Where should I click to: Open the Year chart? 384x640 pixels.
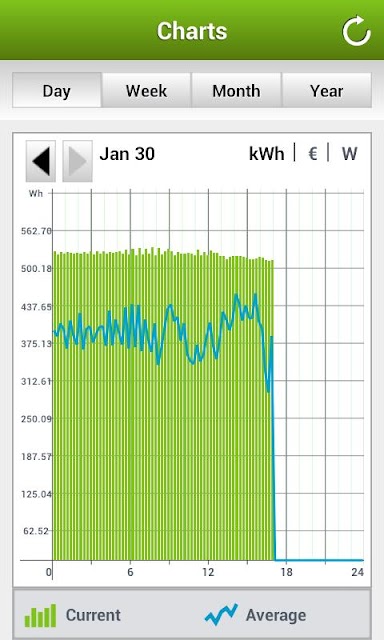(326, 91)
